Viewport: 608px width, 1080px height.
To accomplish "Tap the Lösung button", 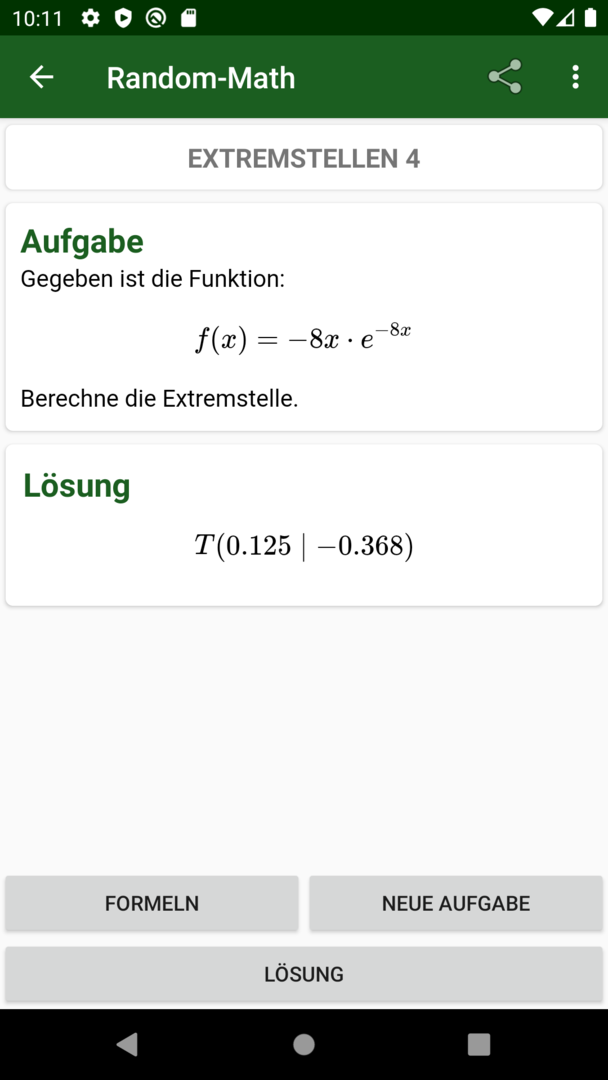I will 304,974.
